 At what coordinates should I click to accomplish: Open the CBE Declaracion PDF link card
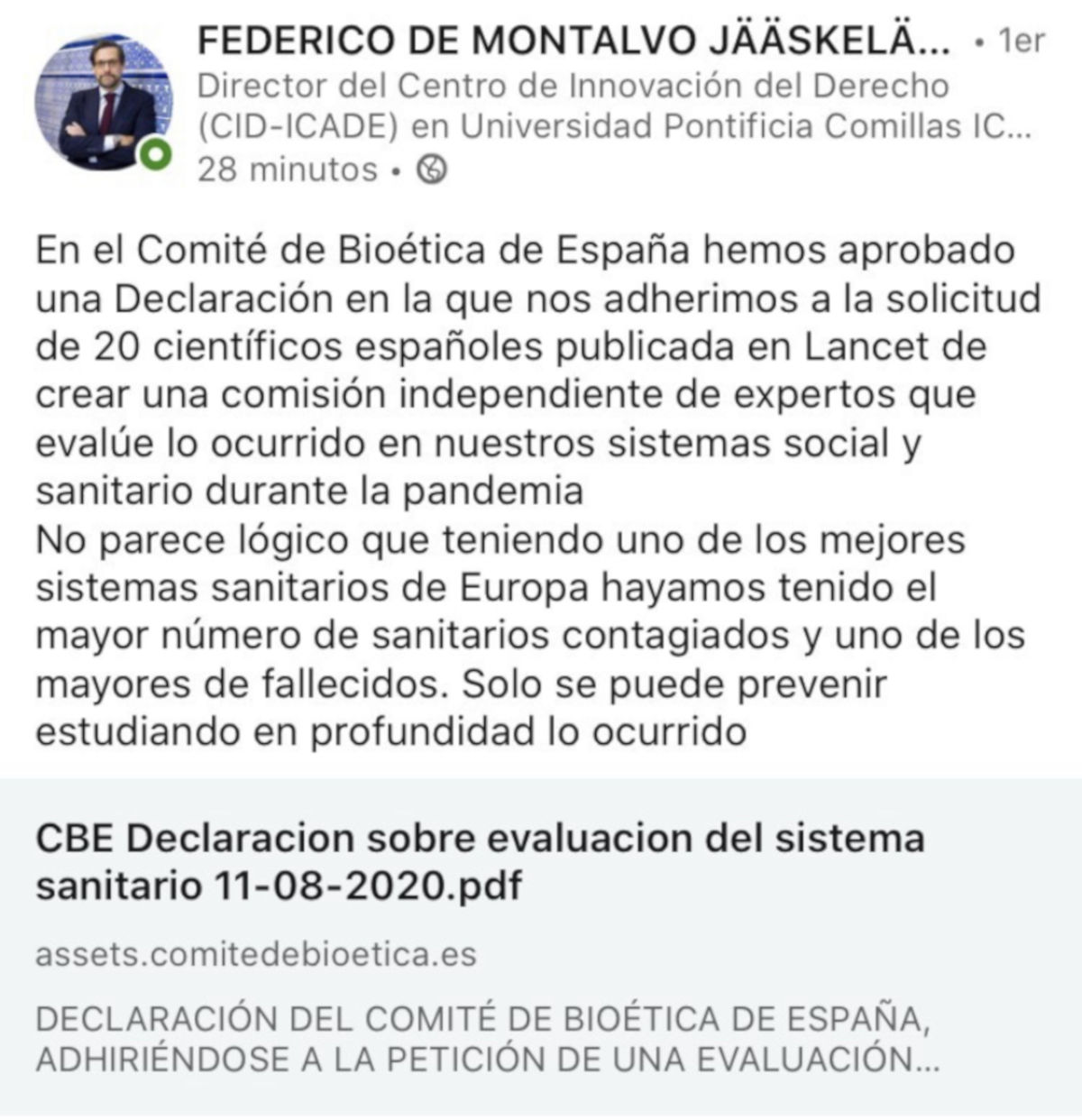(479, 862)
